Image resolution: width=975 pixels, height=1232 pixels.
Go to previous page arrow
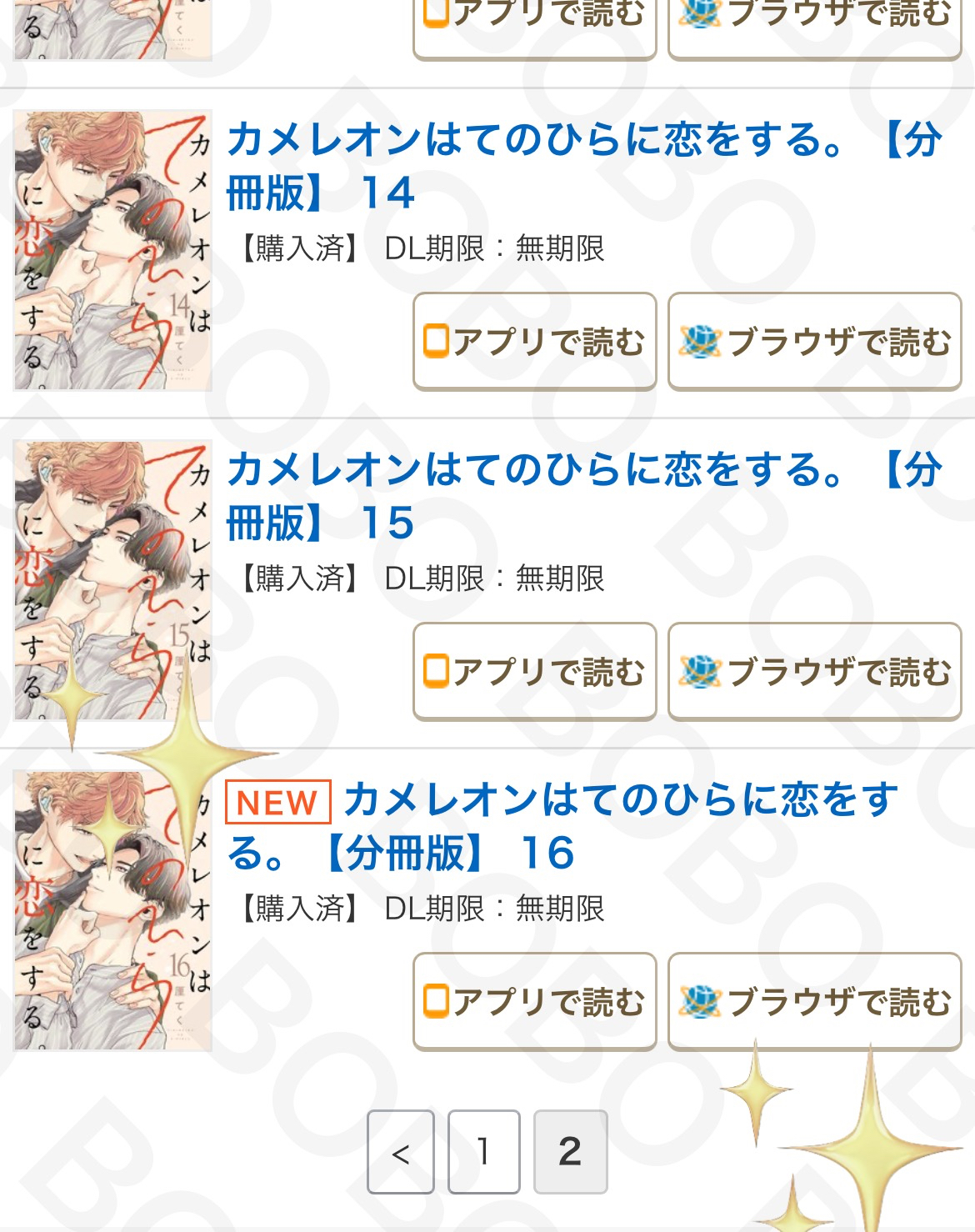pyautogui.click(x=401, y=1152)
